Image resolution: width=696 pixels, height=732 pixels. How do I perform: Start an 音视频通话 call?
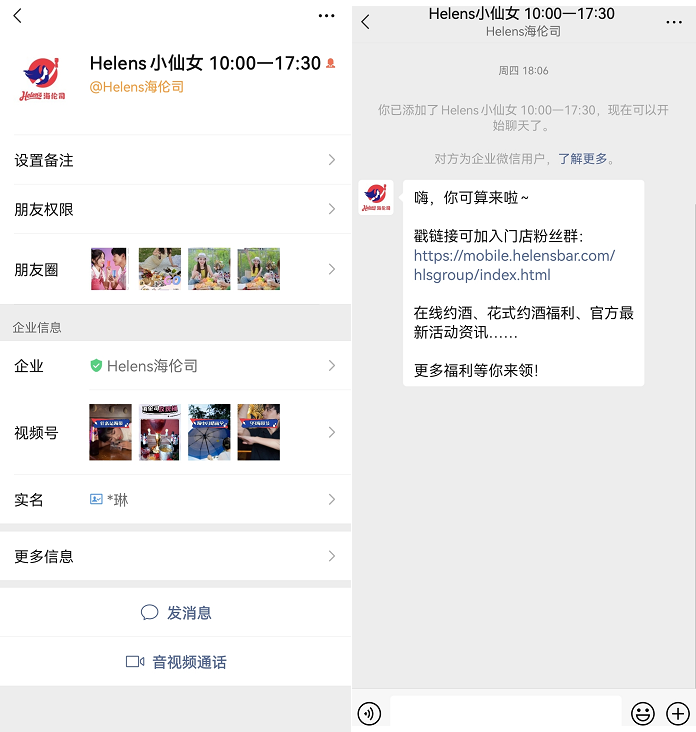click(176, 662)
